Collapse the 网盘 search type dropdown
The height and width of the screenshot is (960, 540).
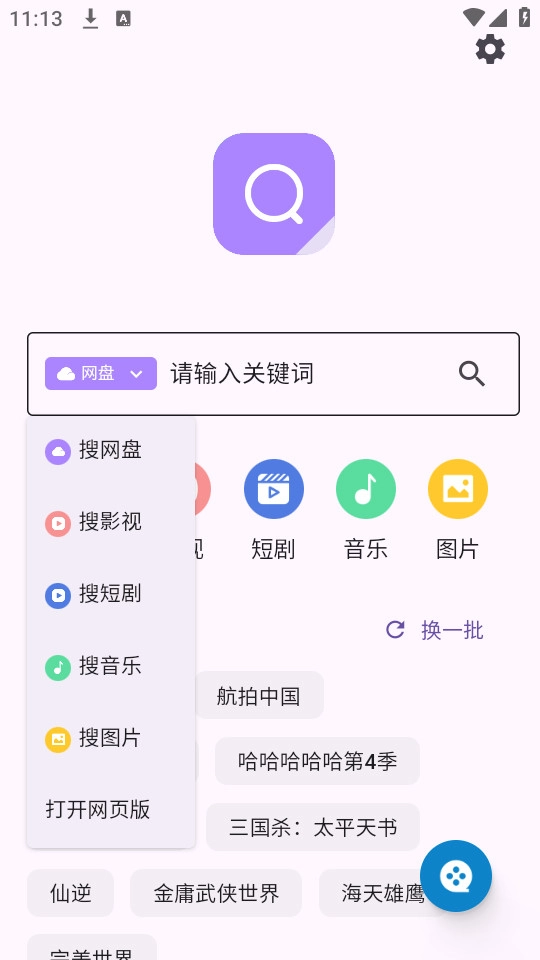(x=101, y=373)
